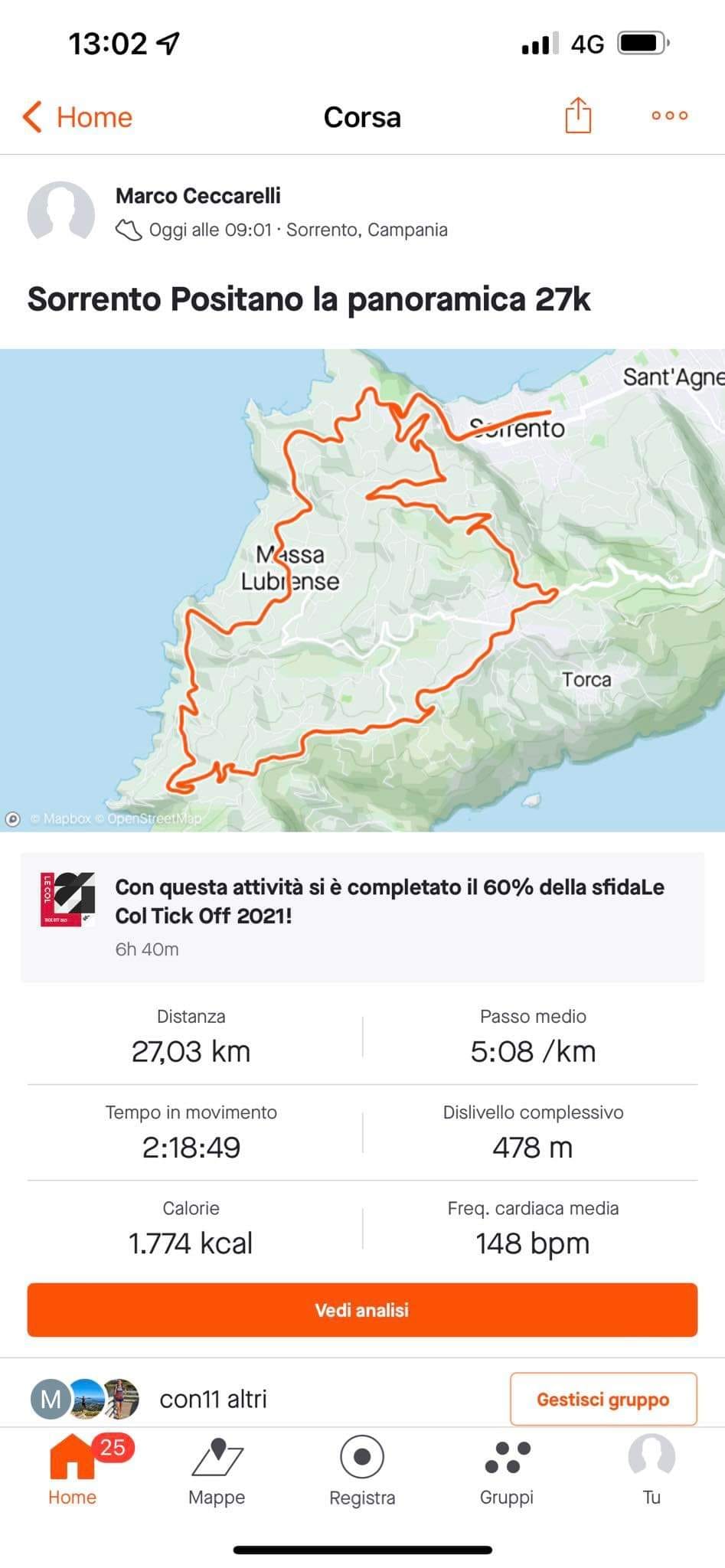
Task: Open the Registra tab
Action: (362, 1470)
